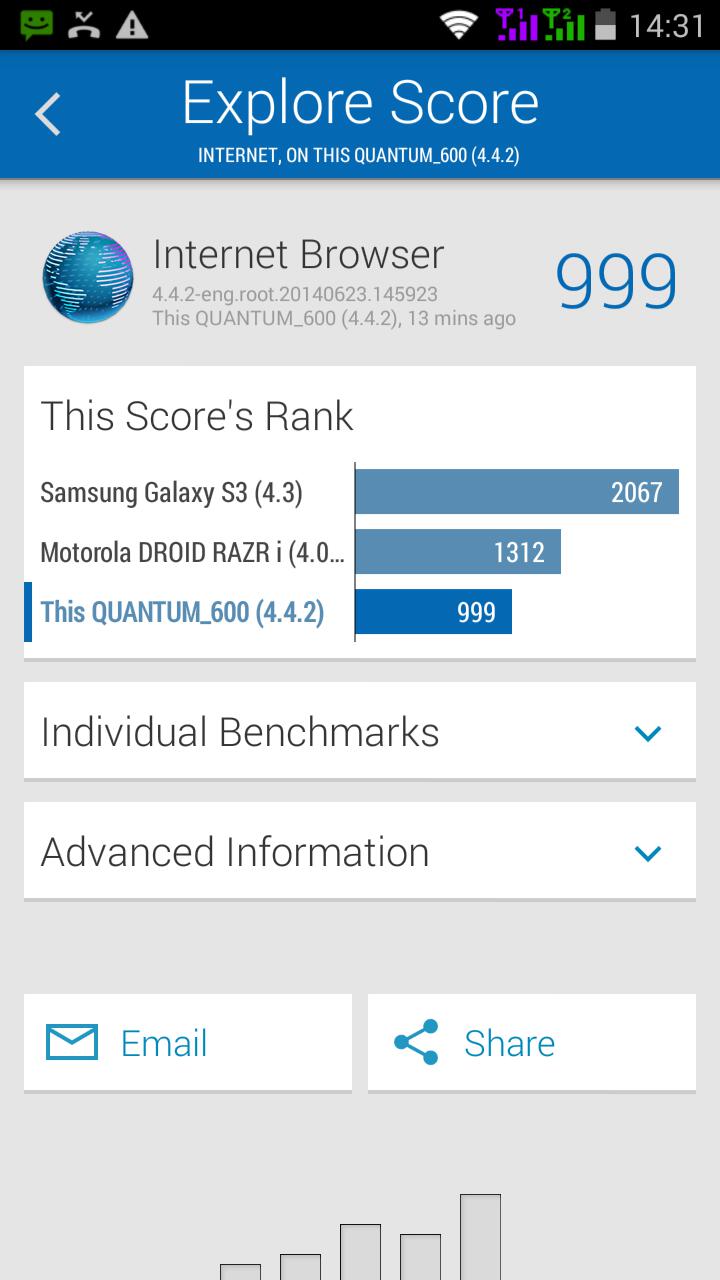The height and width of the screenshot is (1280, 720).
Task: Expand the Advanced Information section
Action: (360, 852)
